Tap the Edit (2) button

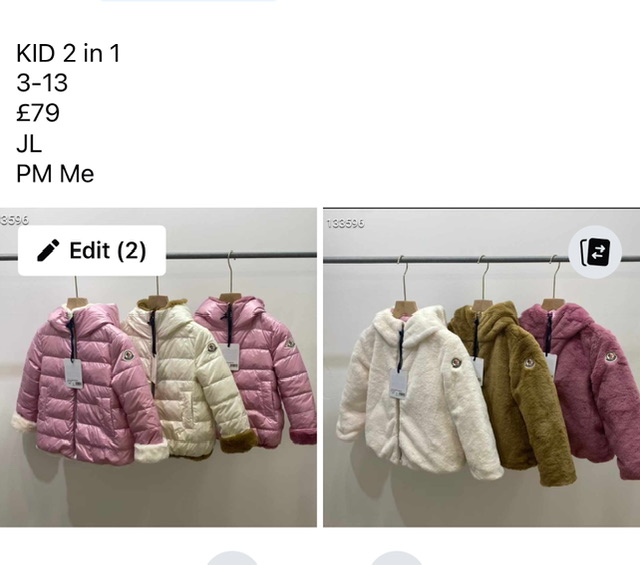[x=92, y=251]
